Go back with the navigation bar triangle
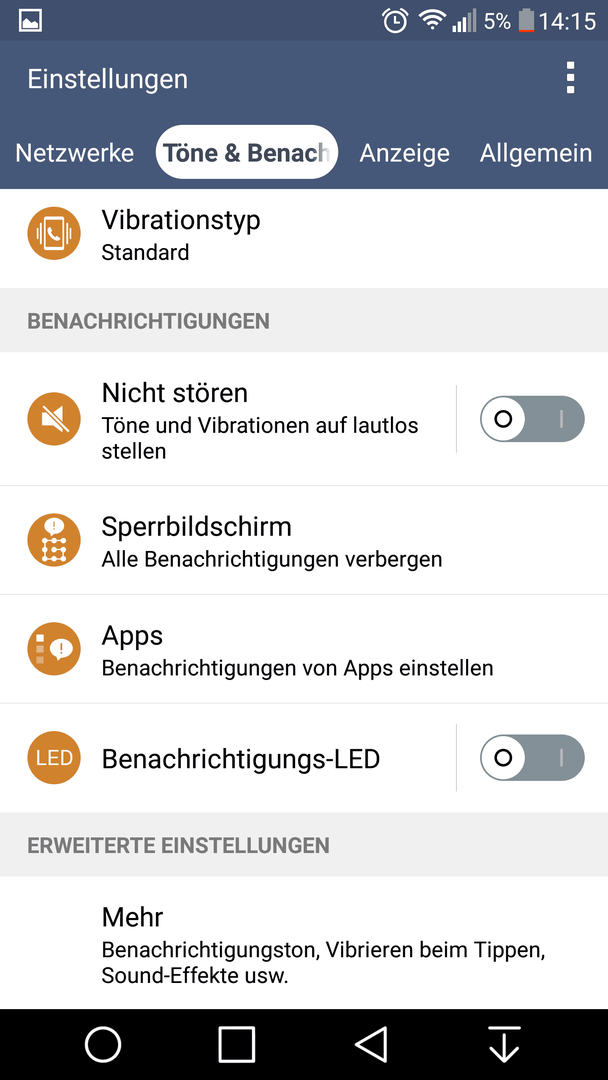 pyautogui.click(x=370, y=1044)
